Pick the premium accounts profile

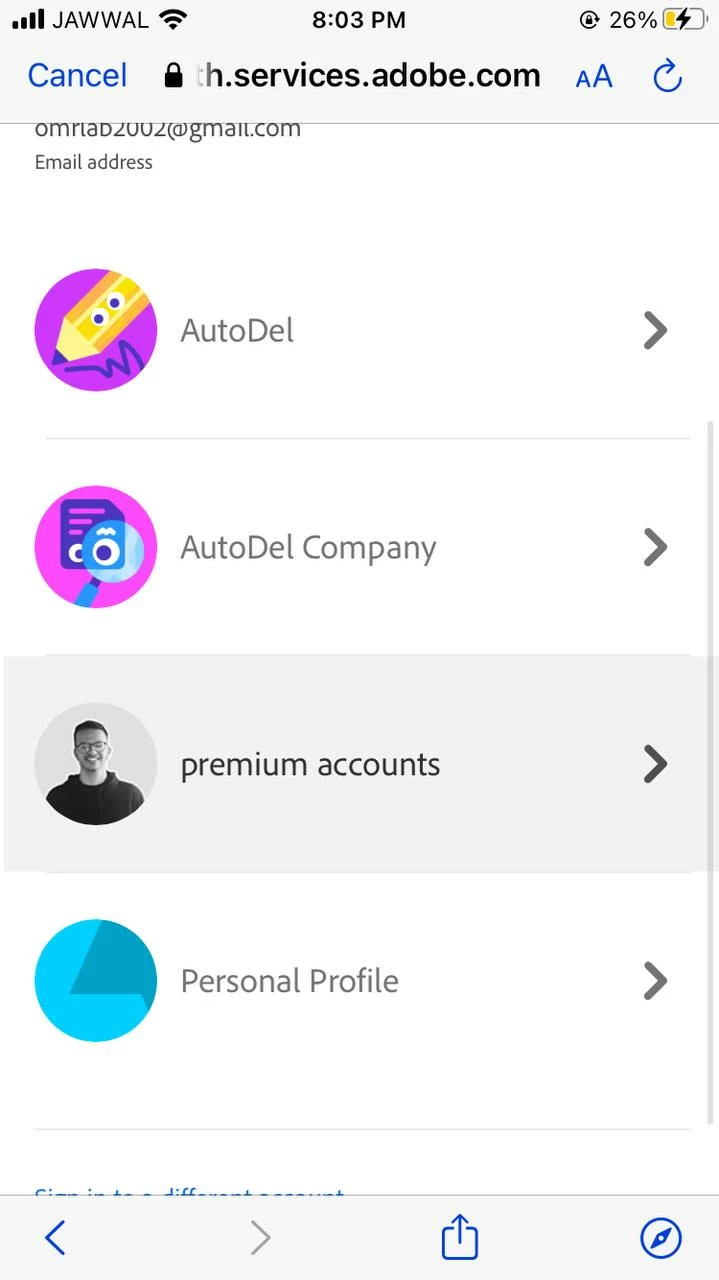(360, 764)
